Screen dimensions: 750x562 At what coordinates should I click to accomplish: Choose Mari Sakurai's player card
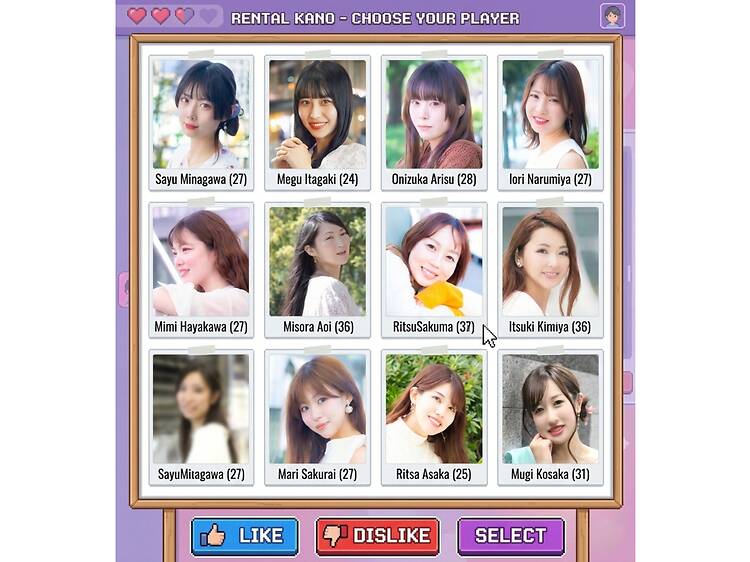[x=317, y=414]
